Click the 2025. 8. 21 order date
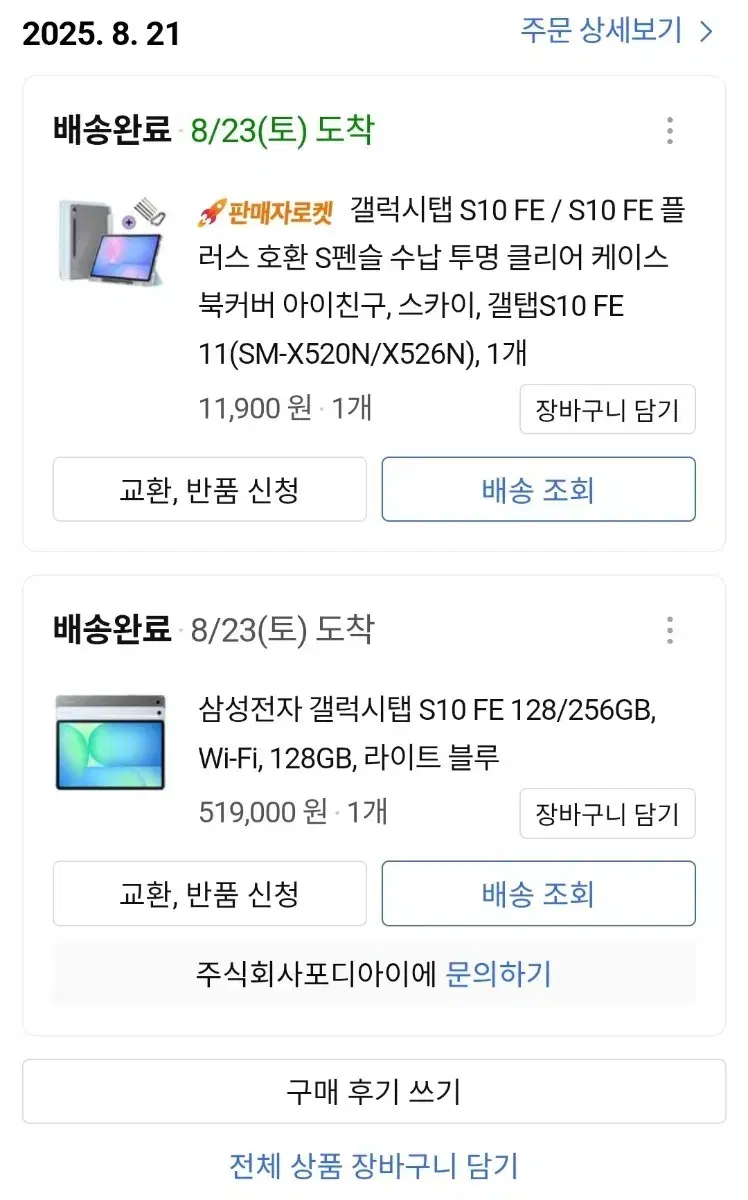 click(x=100, y=33)
